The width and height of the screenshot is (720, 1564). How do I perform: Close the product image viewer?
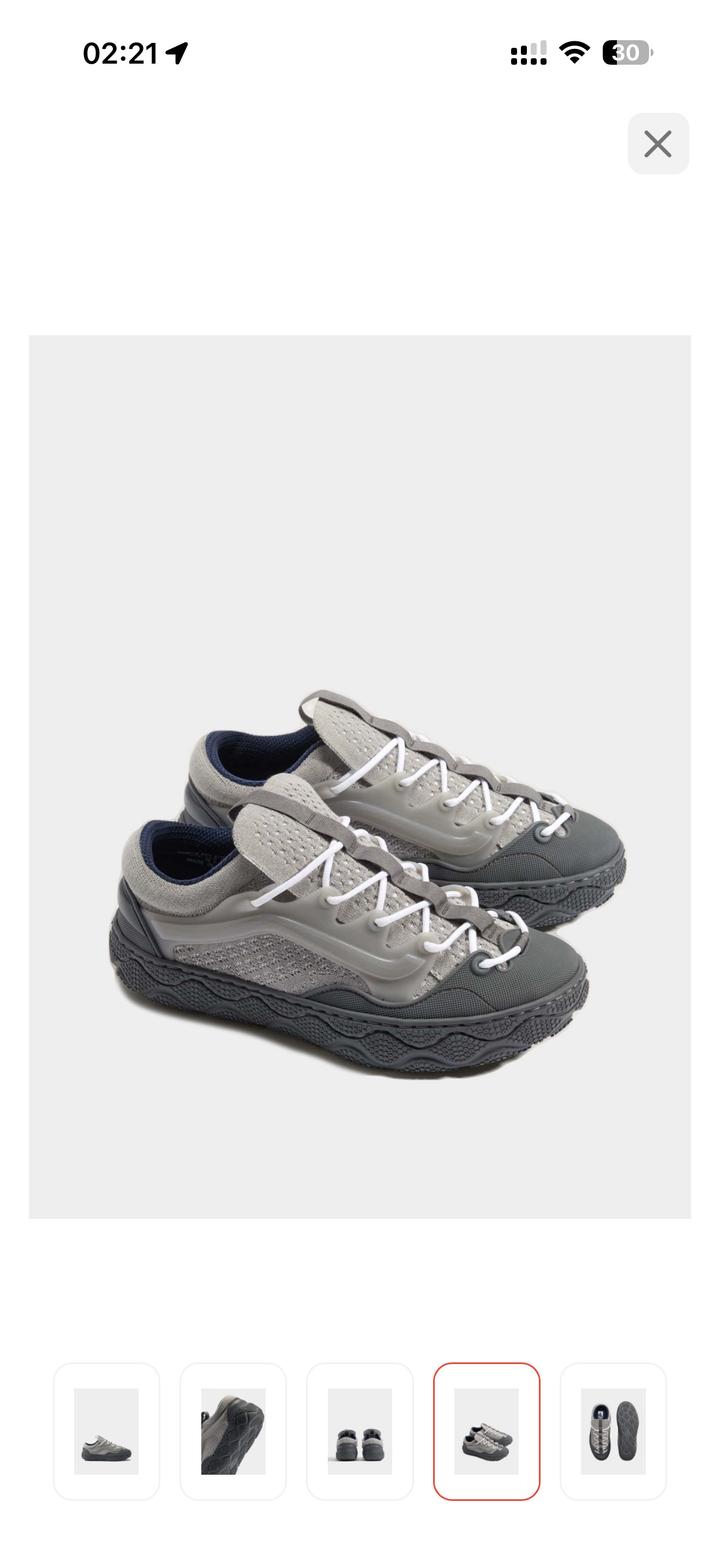click(x=658, y=144)
